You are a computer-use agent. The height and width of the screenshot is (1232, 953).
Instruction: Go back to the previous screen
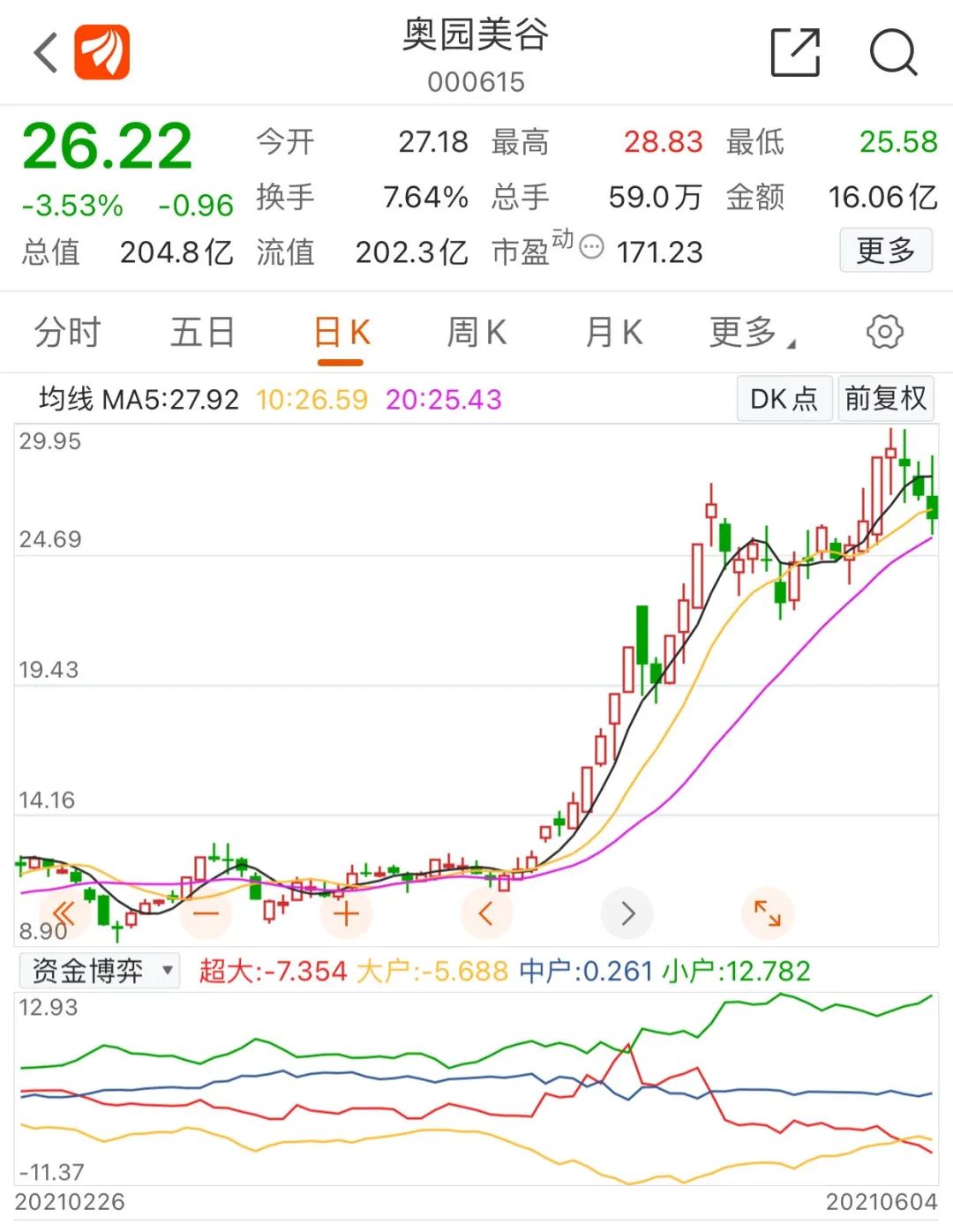(x=46, y=53)
